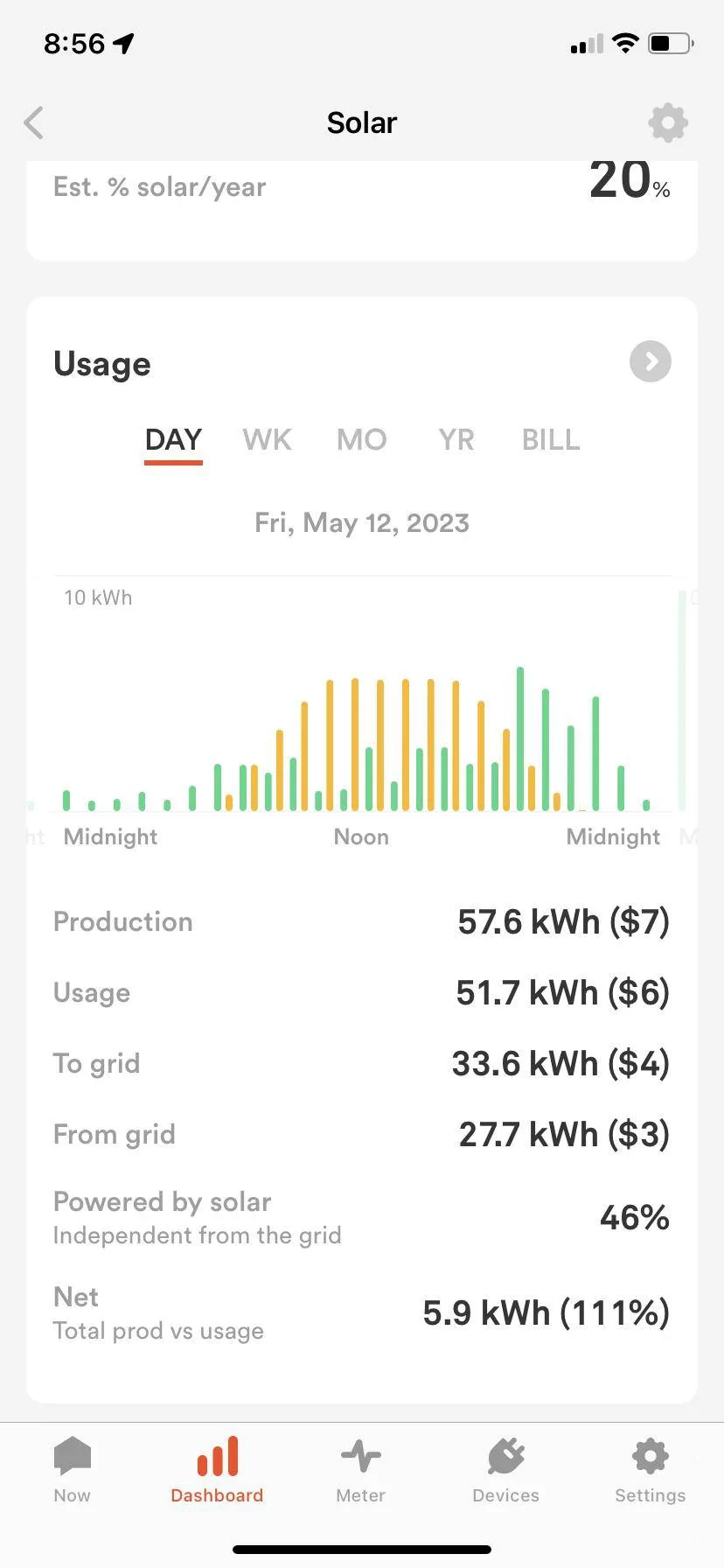Open the Now tab

pos(73,1470)
